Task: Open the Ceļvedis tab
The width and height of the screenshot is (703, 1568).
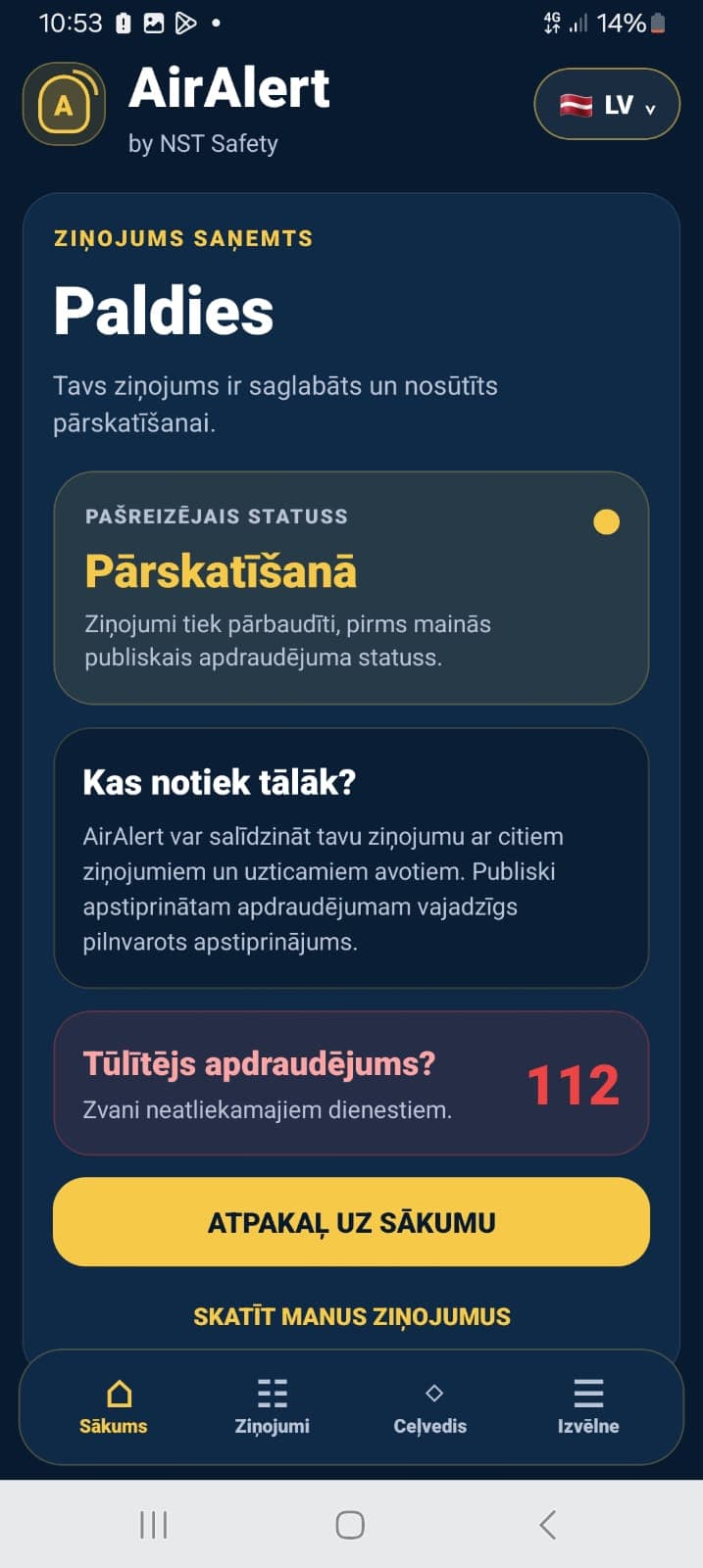Action: (430, 1407)
